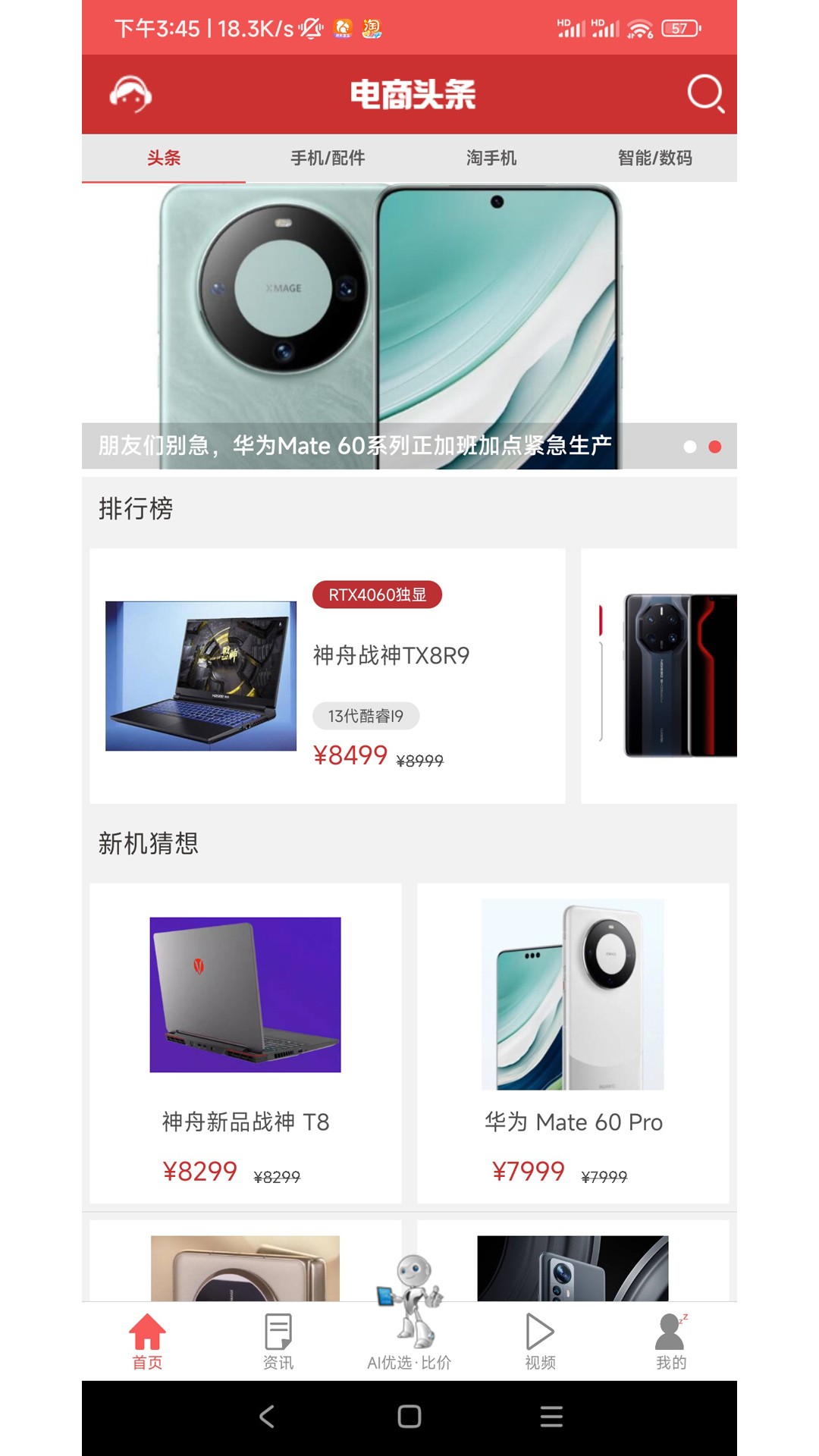Select the second carousel indicator dot
Viewport: 819px width, 1456px height.
click(x=714, y=447)
